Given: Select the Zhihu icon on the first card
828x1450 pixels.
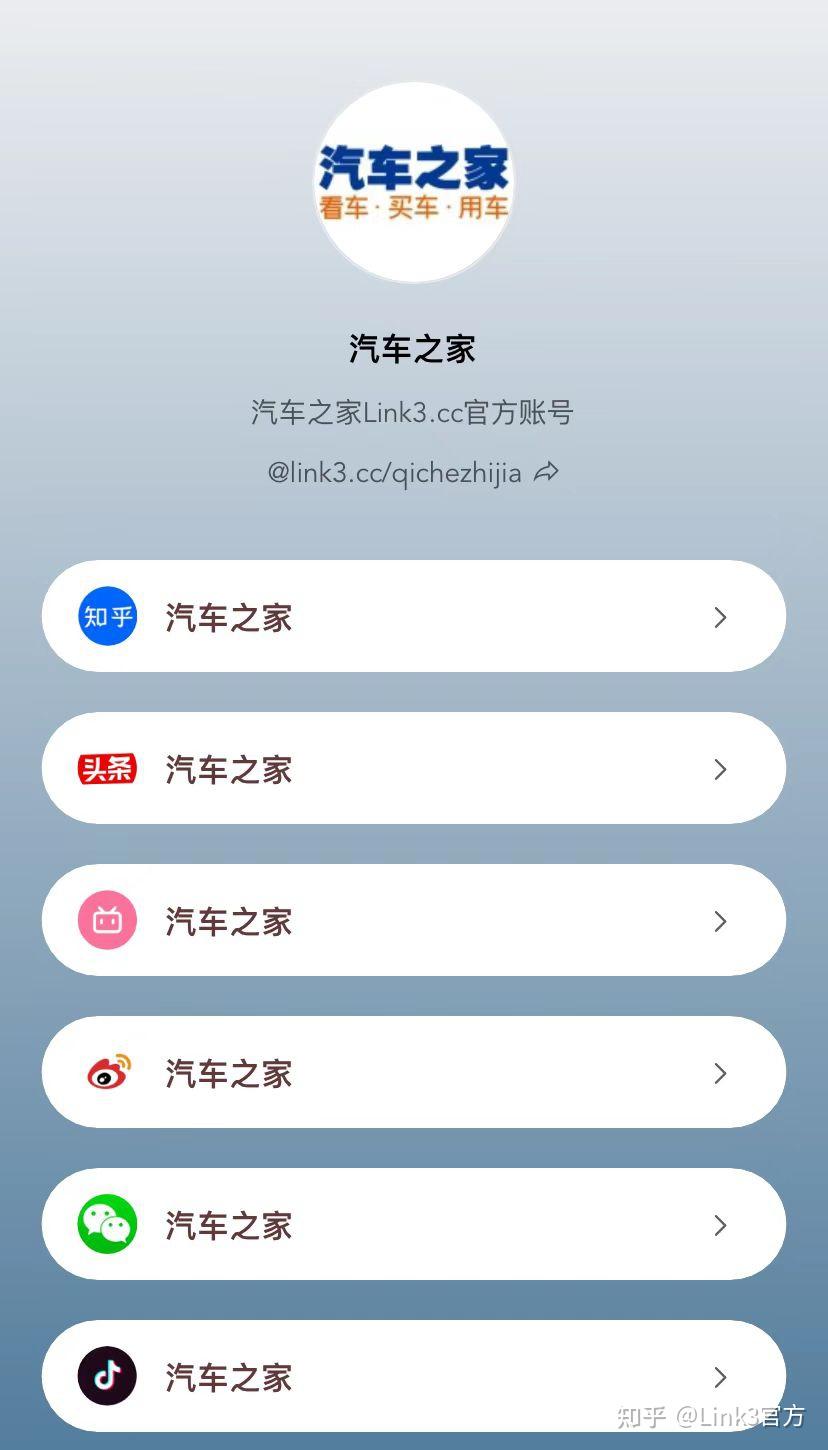Looking at the screenshot, I should click(107, 617).
